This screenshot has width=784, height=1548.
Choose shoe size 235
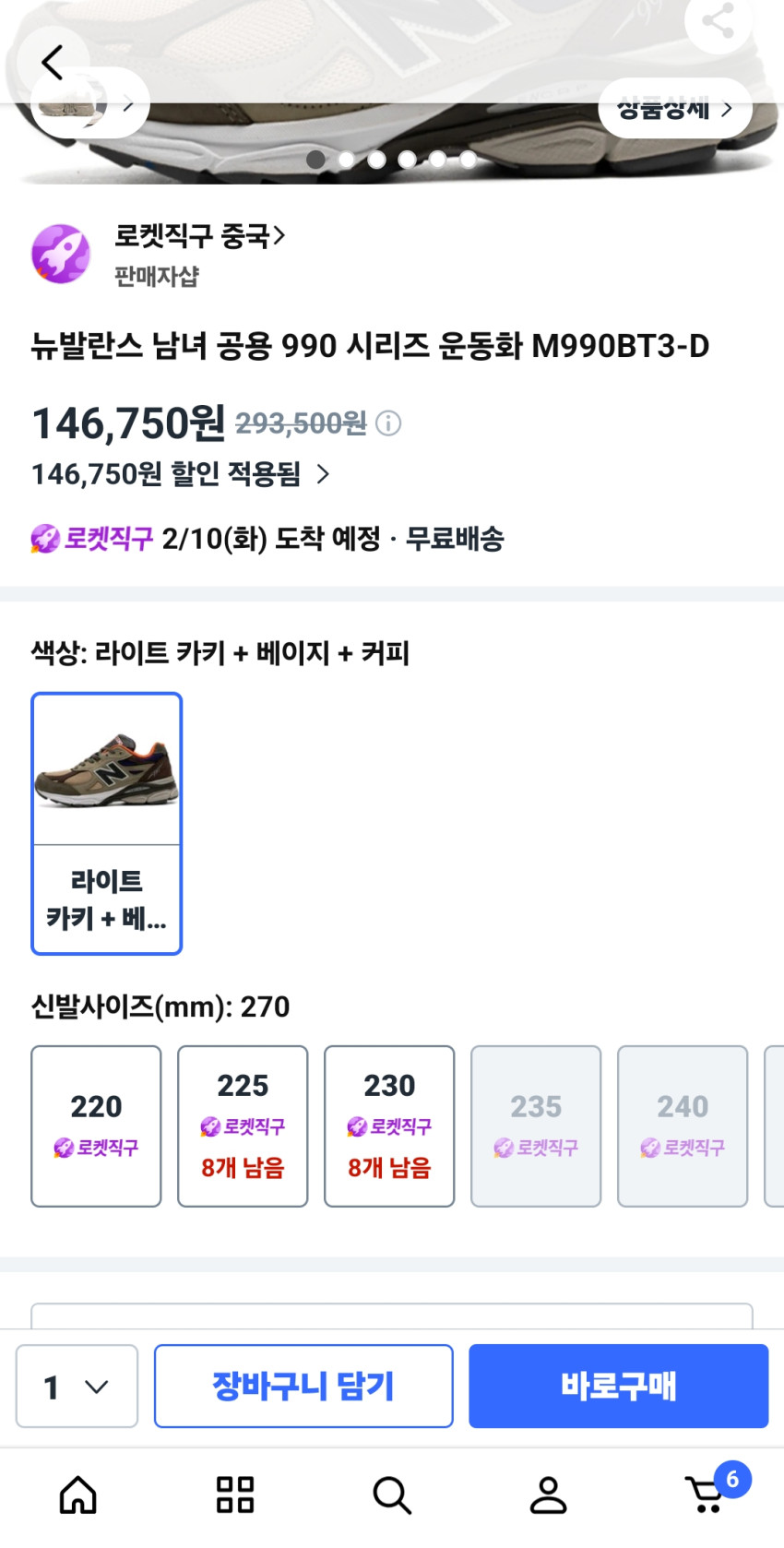pos(536,1125)
